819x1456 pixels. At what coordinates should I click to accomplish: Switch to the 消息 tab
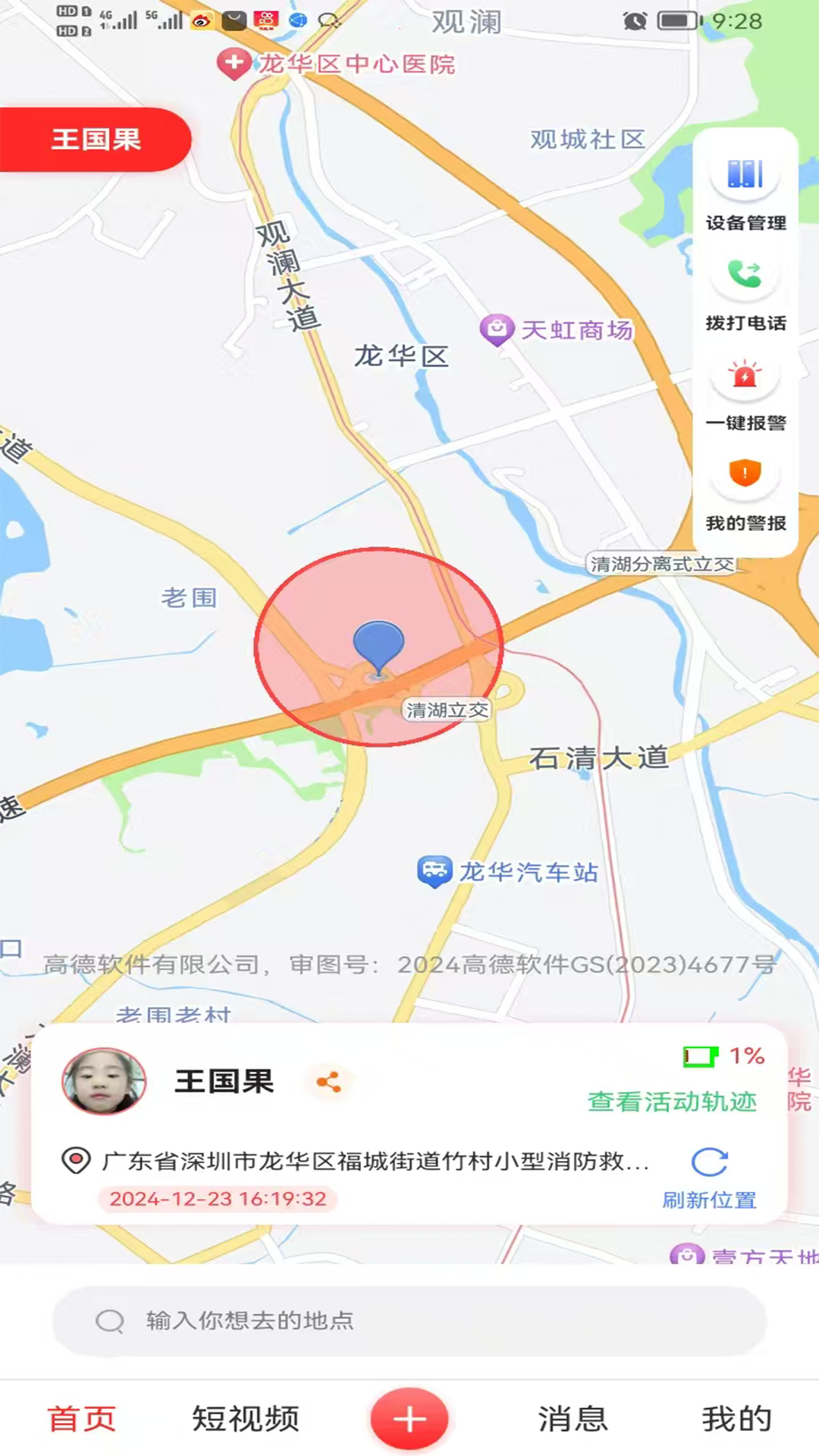point(573,1418)
